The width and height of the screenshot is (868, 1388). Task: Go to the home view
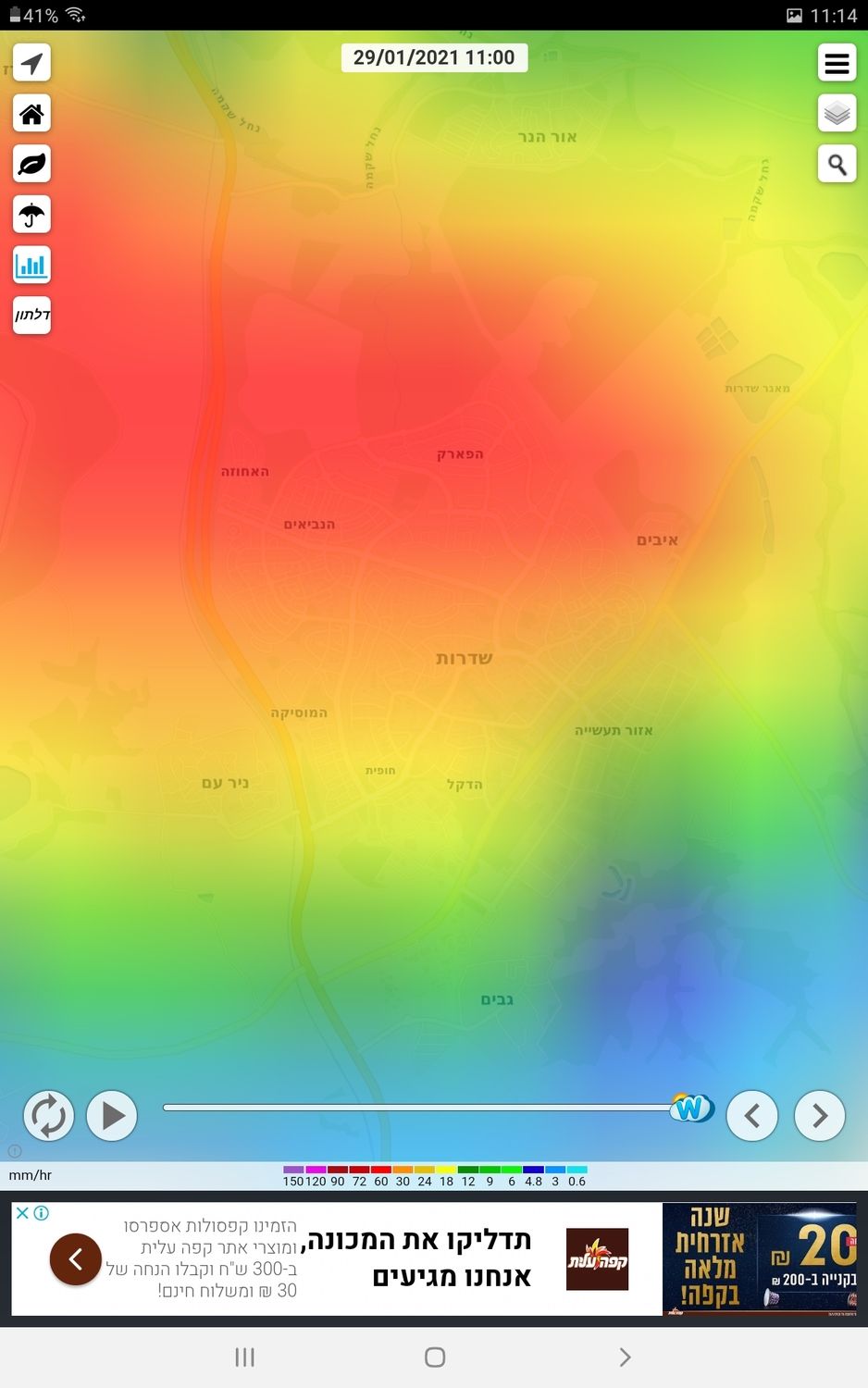click(31, 114)
